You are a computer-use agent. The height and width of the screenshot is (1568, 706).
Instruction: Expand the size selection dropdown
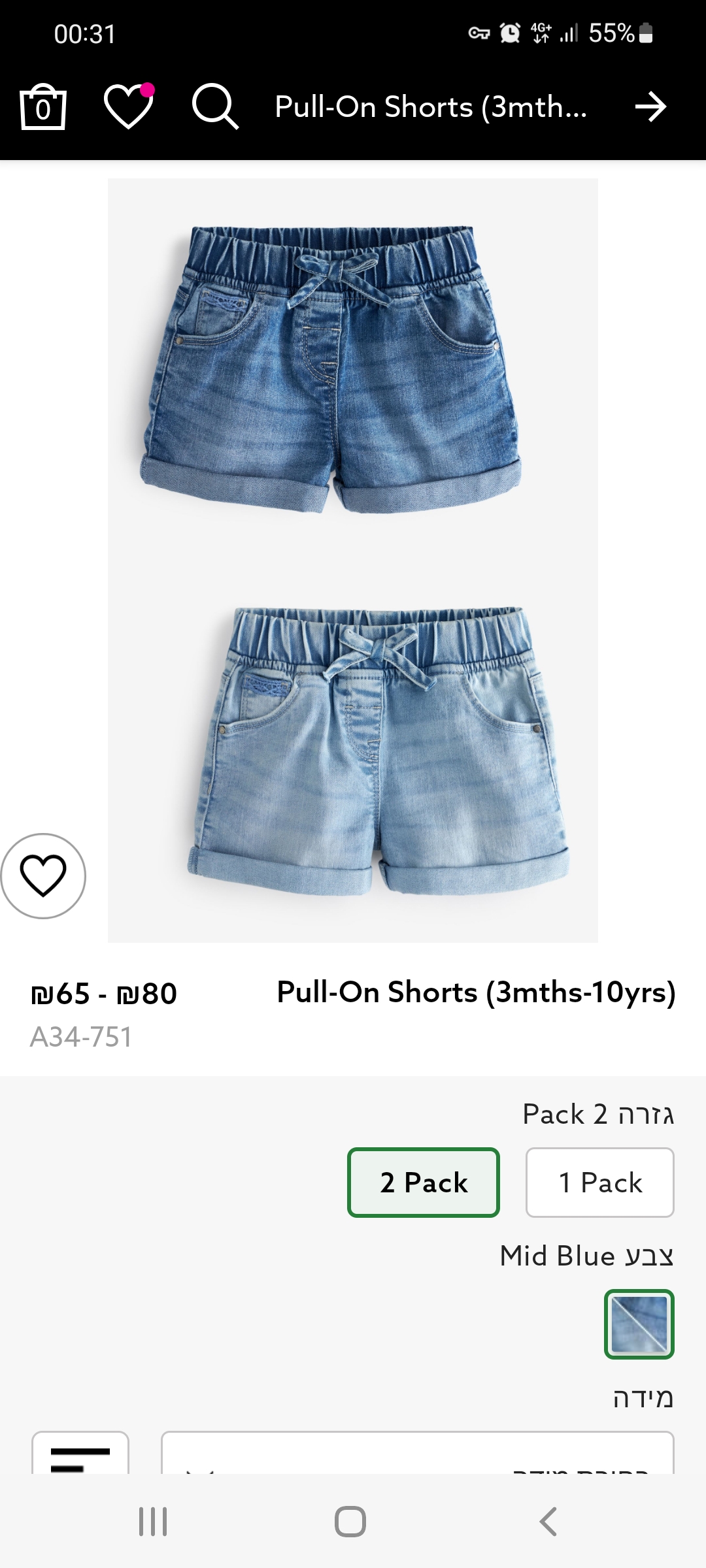point(417,1454)
